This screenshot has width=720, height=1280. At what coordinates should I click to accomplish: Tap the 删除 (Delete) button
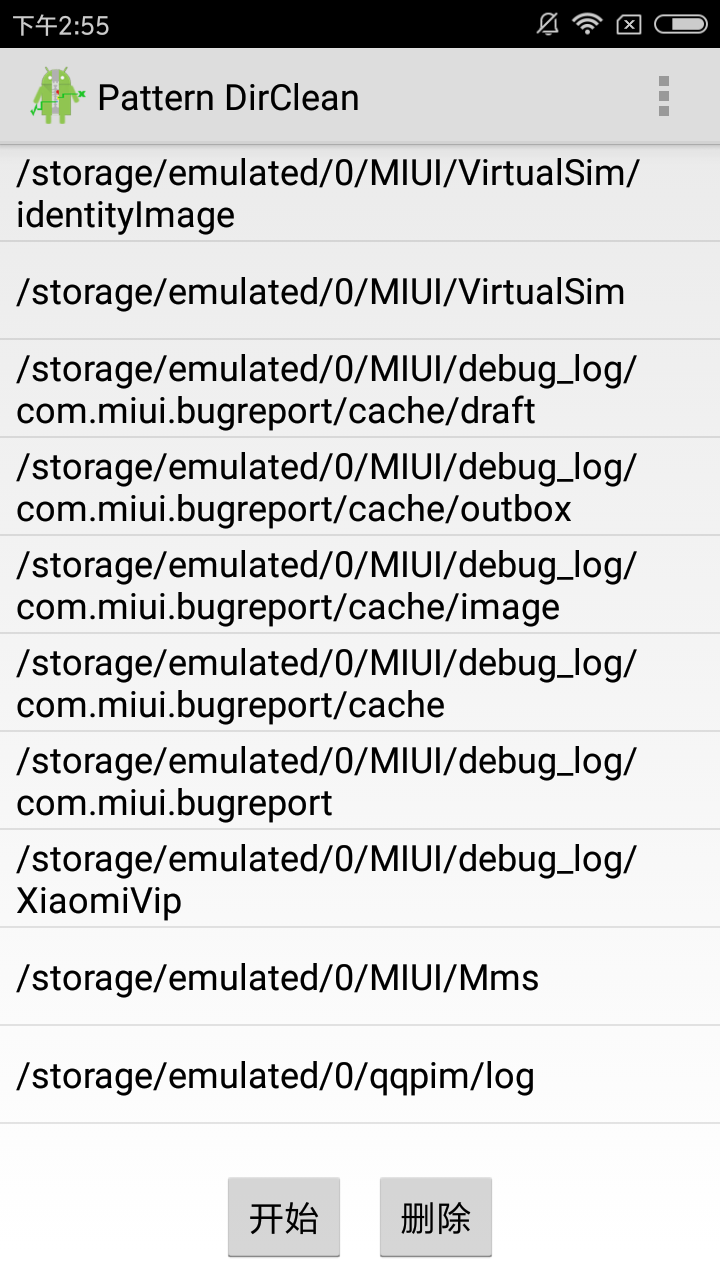(x=435, y=1217)
